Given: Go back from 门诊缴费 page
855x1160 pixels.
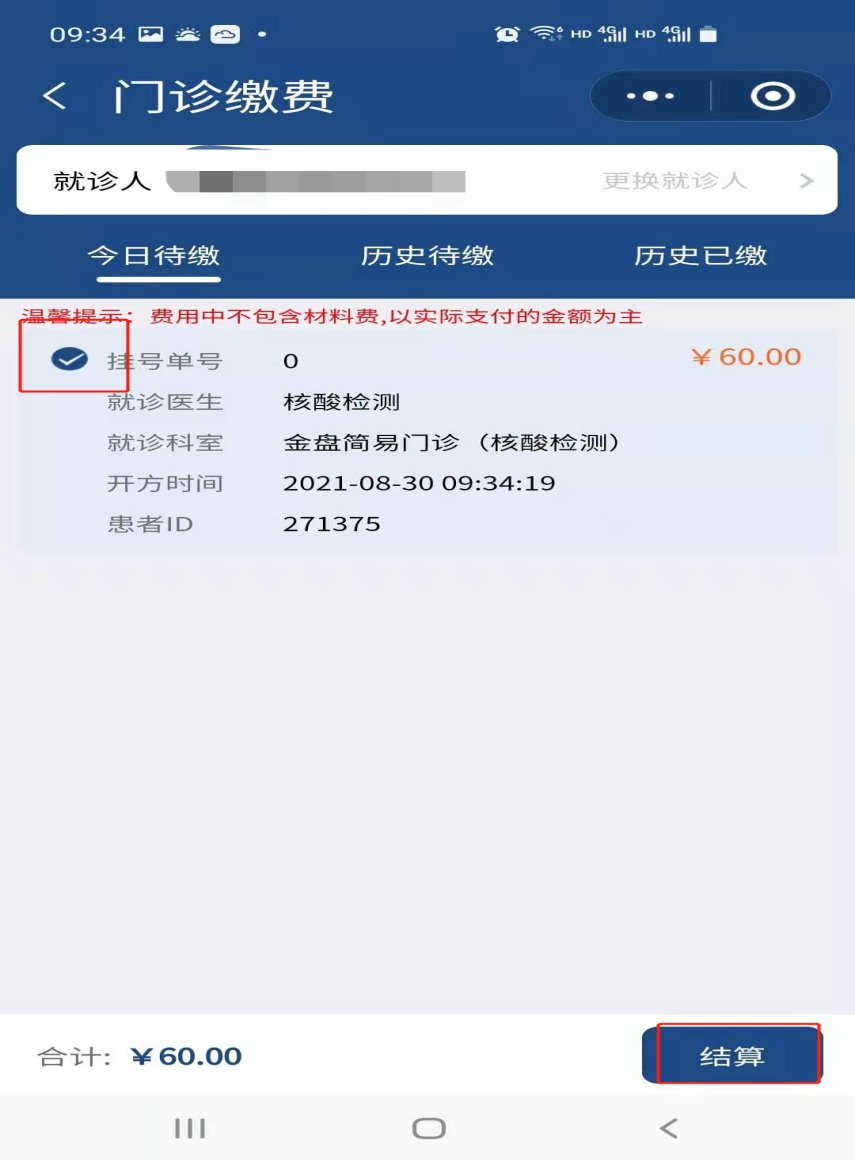Looking at the screenshot, I should pos(55,97).
